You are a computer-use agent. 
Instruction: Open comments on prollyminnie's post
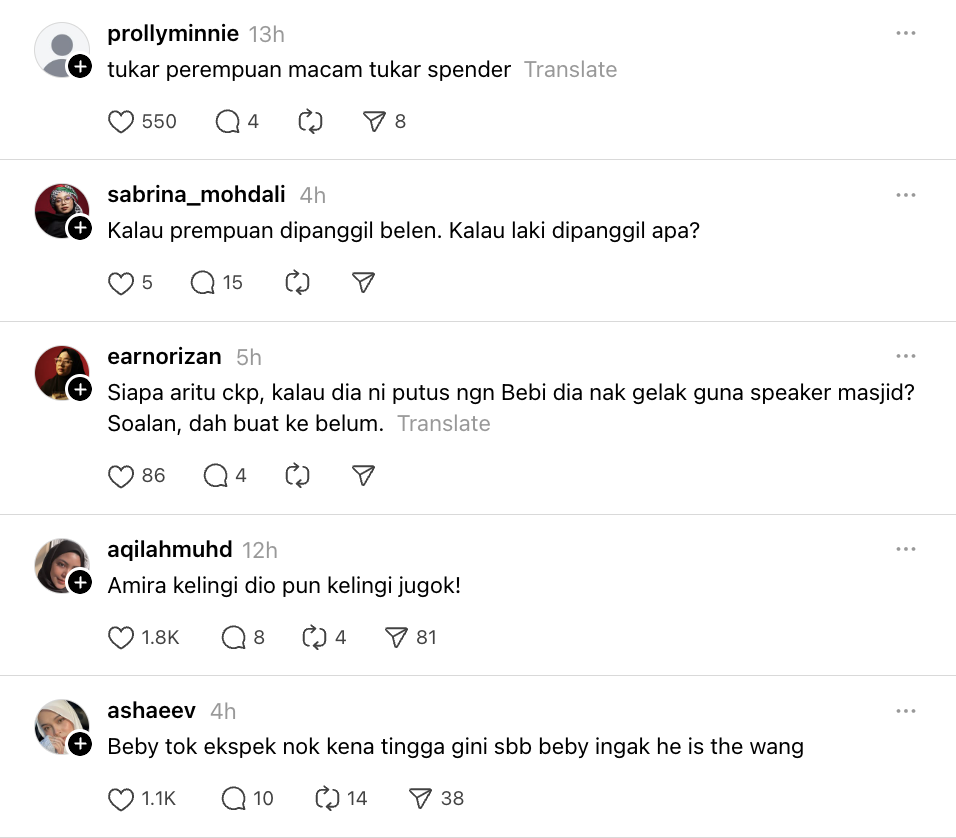[x=228, y=122]
